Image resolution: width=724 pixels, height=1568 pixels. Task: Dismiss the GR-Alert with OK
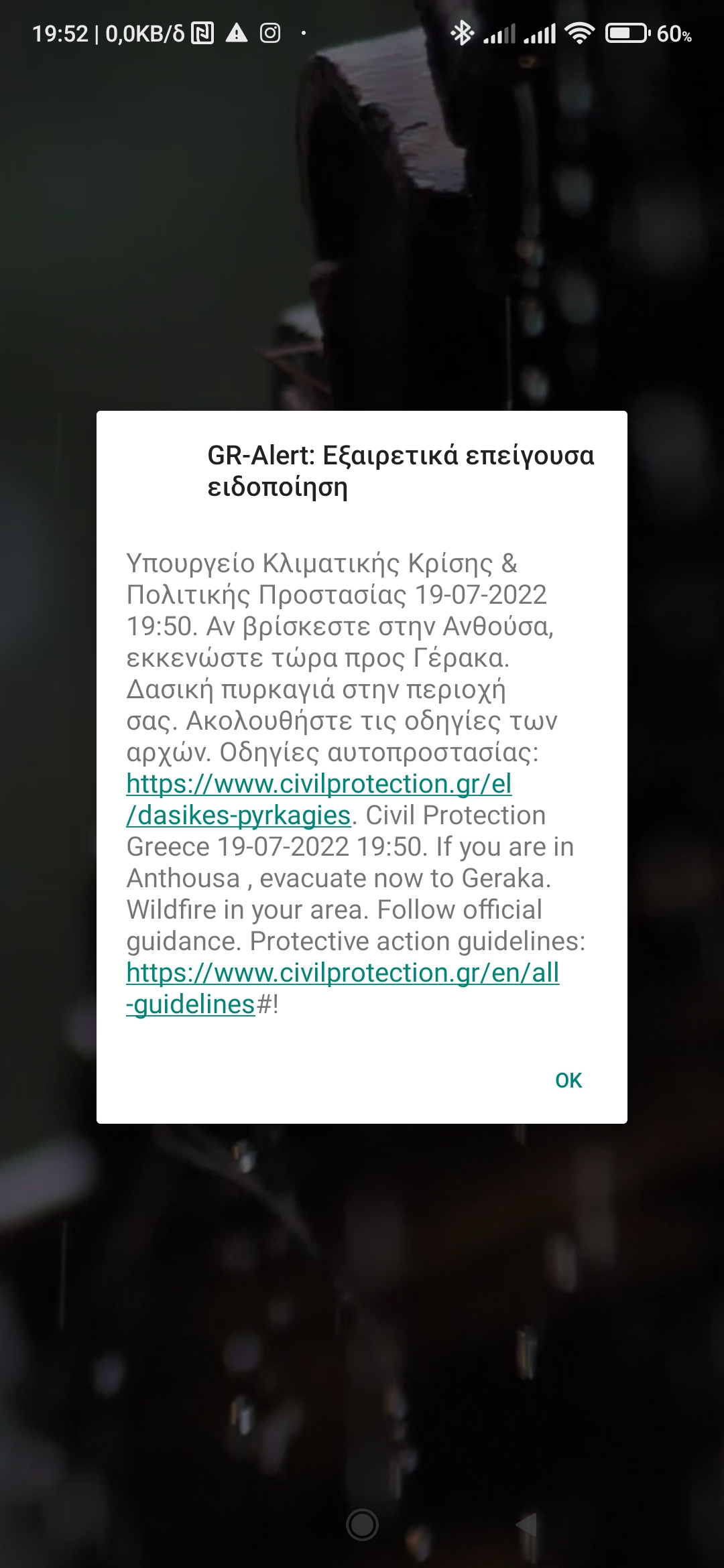click(568, 1080)
